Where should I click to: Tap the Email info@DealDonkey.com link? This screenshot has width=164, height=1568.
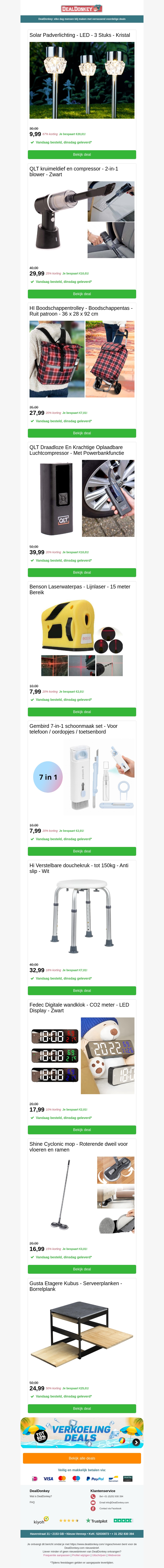click(113, 1502)
